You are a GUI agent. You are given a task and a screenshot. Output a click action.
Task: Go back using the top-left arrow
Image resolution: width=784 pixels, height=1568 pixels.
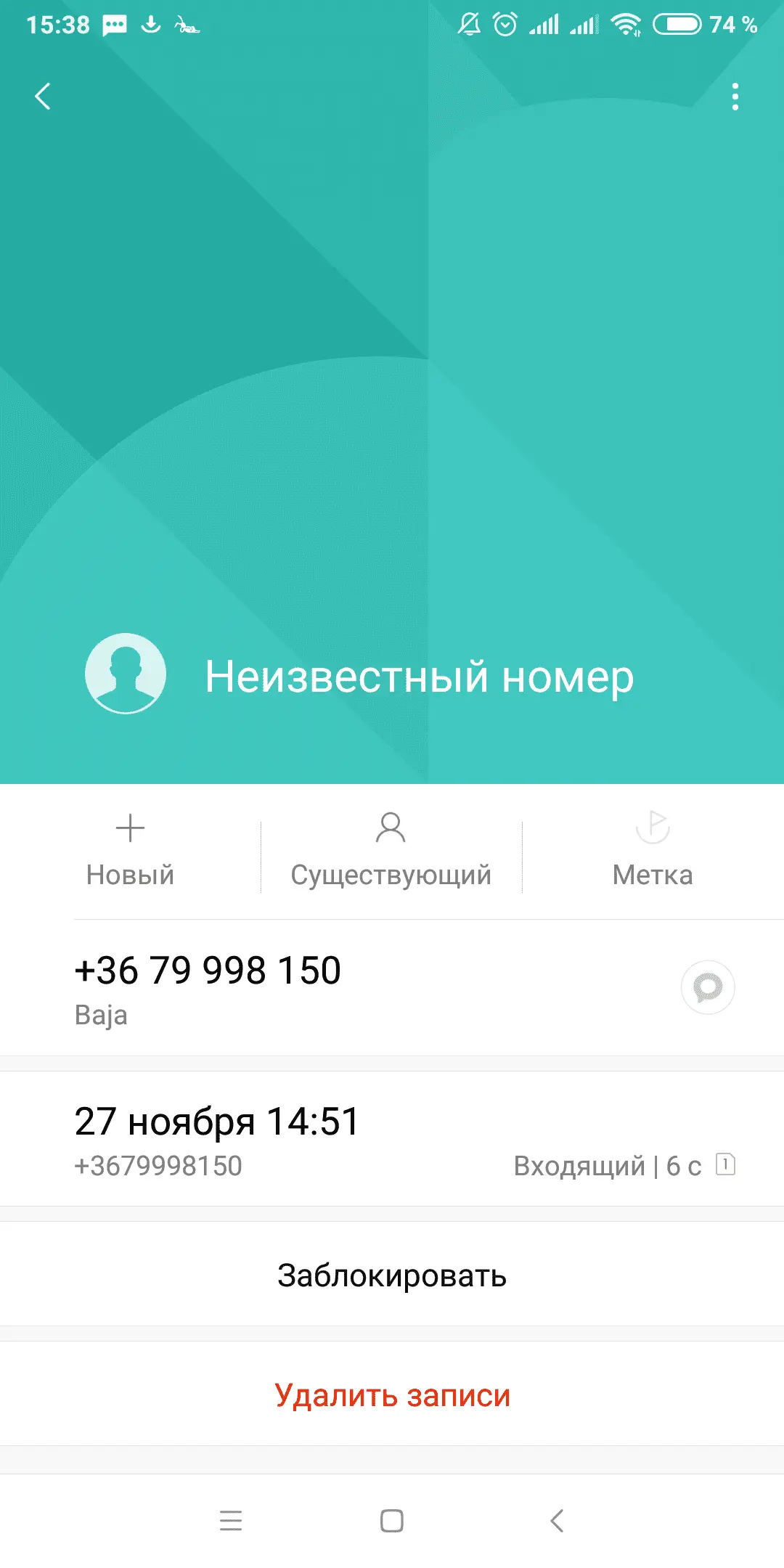(43, 96)
